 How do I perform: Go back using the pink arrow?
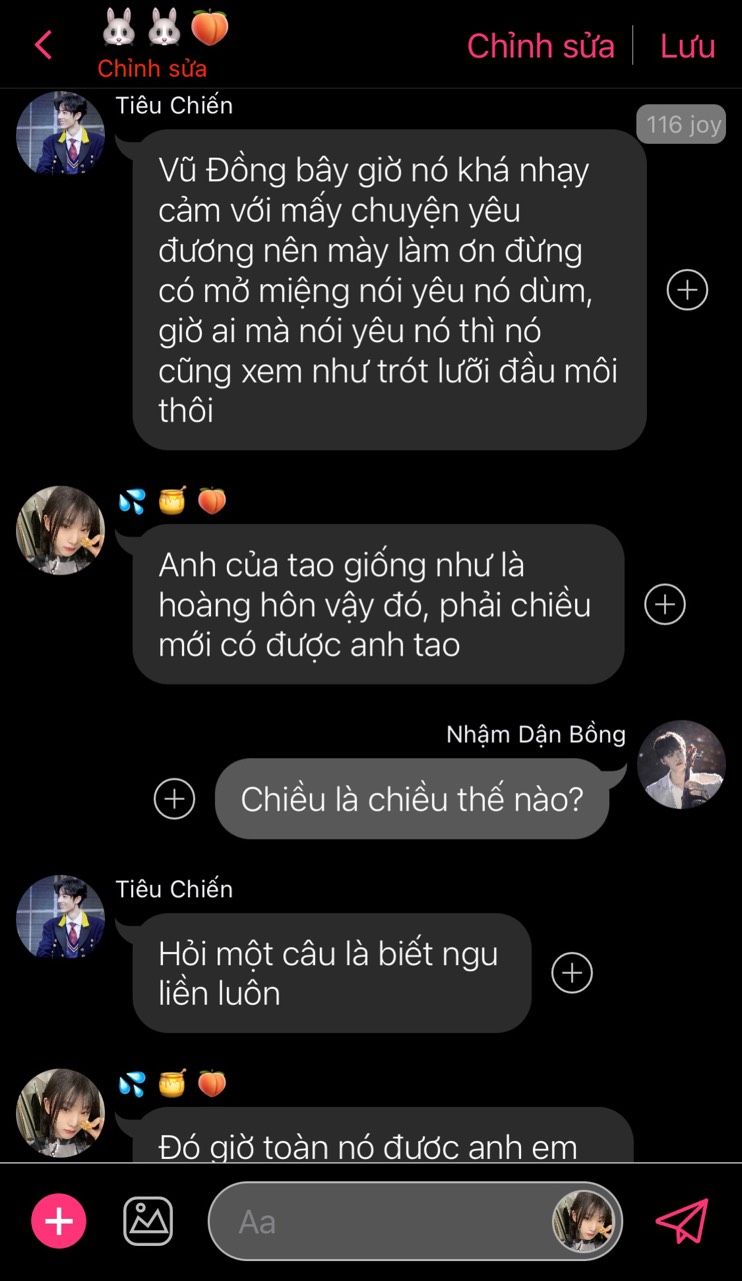coord(43,45)
